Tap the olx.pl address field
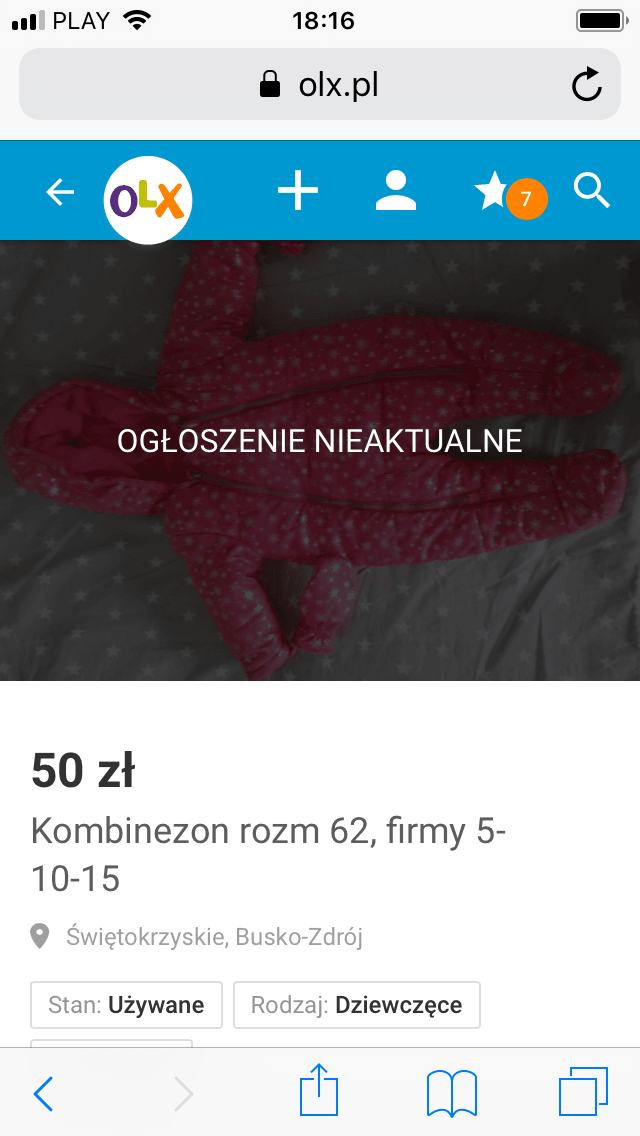 pos(320,84)
